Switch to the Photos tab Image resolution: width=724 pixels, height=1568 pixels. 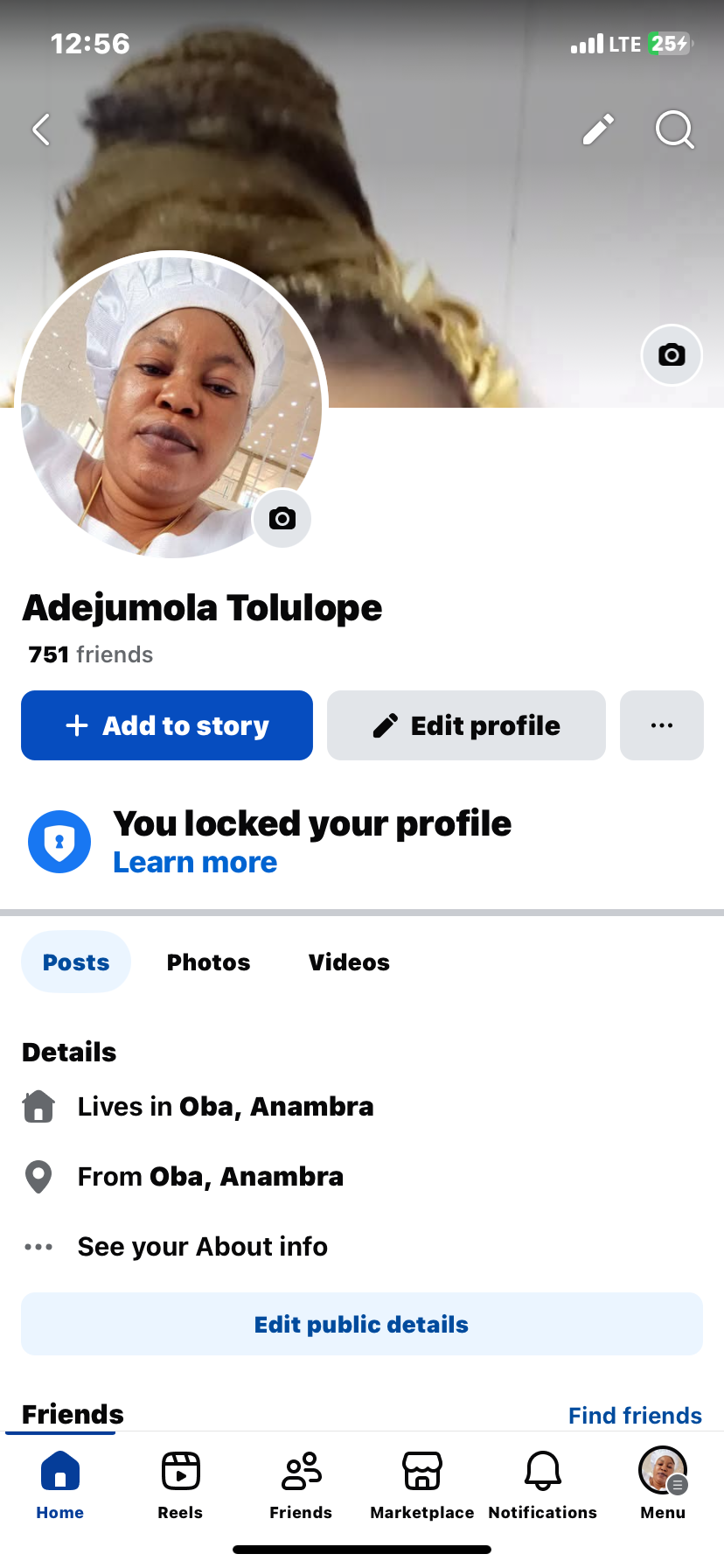point(208,962)
